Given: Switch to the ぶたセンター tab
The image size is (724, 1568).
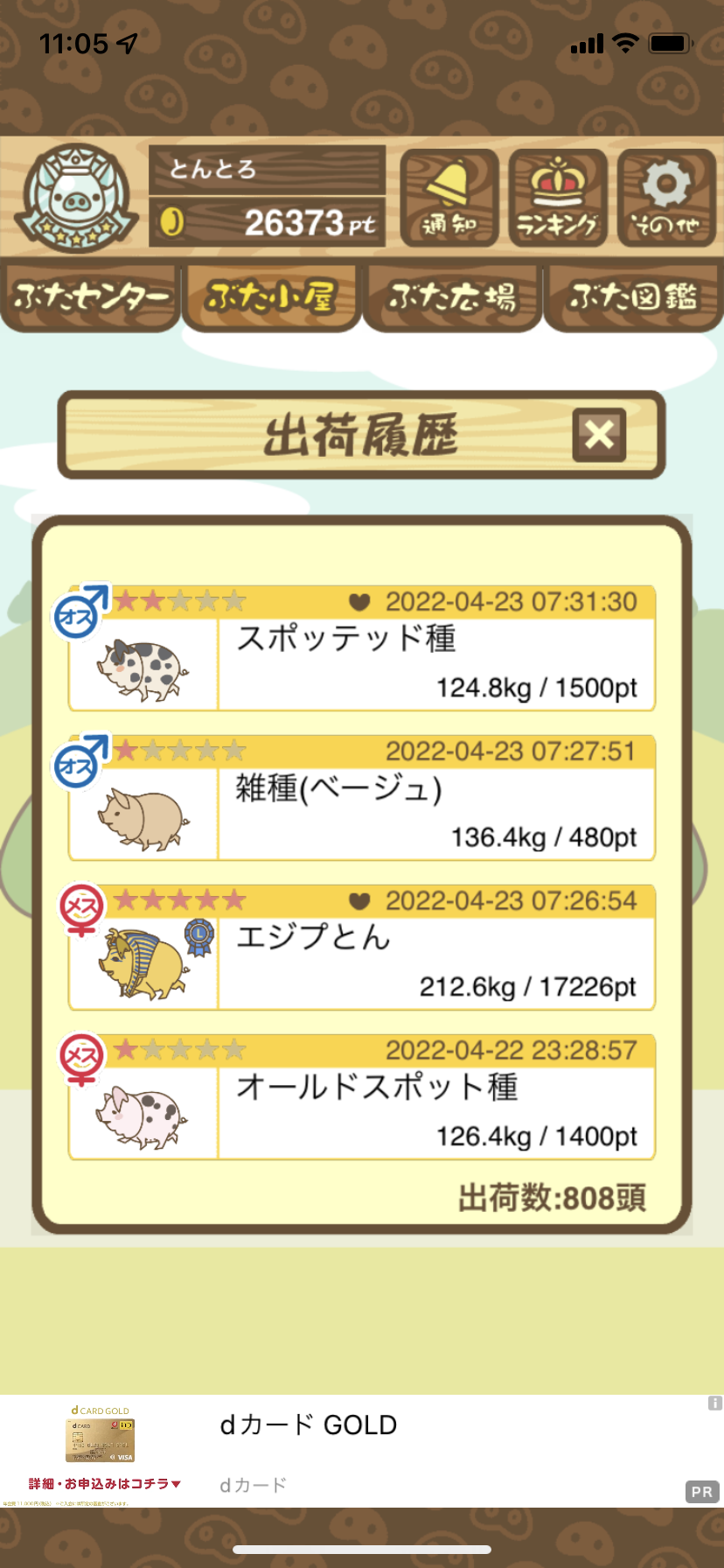Looking at the screenshot, I should coord(91,297).
